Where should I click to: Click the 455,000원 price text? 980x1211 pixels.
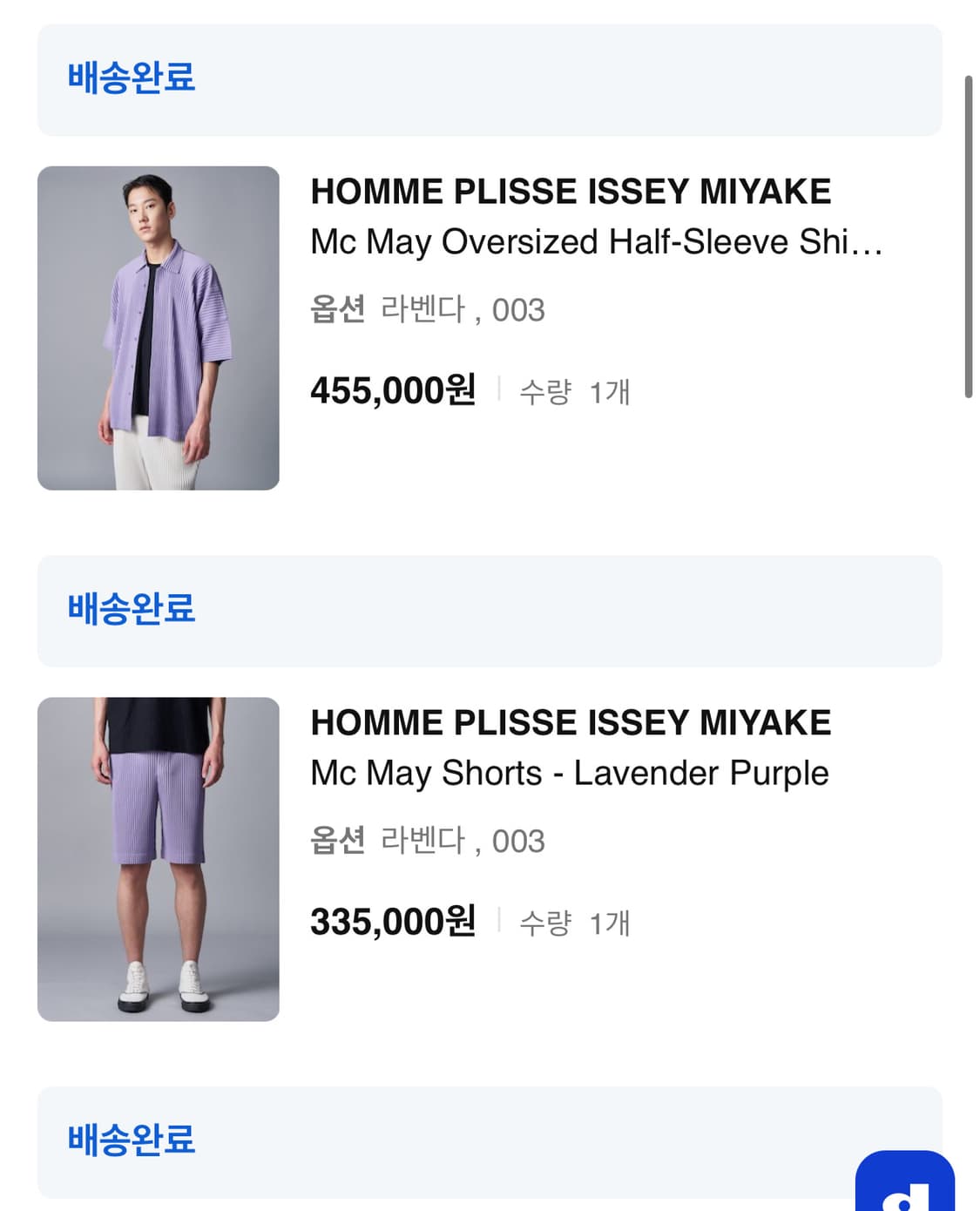[394, 392]
